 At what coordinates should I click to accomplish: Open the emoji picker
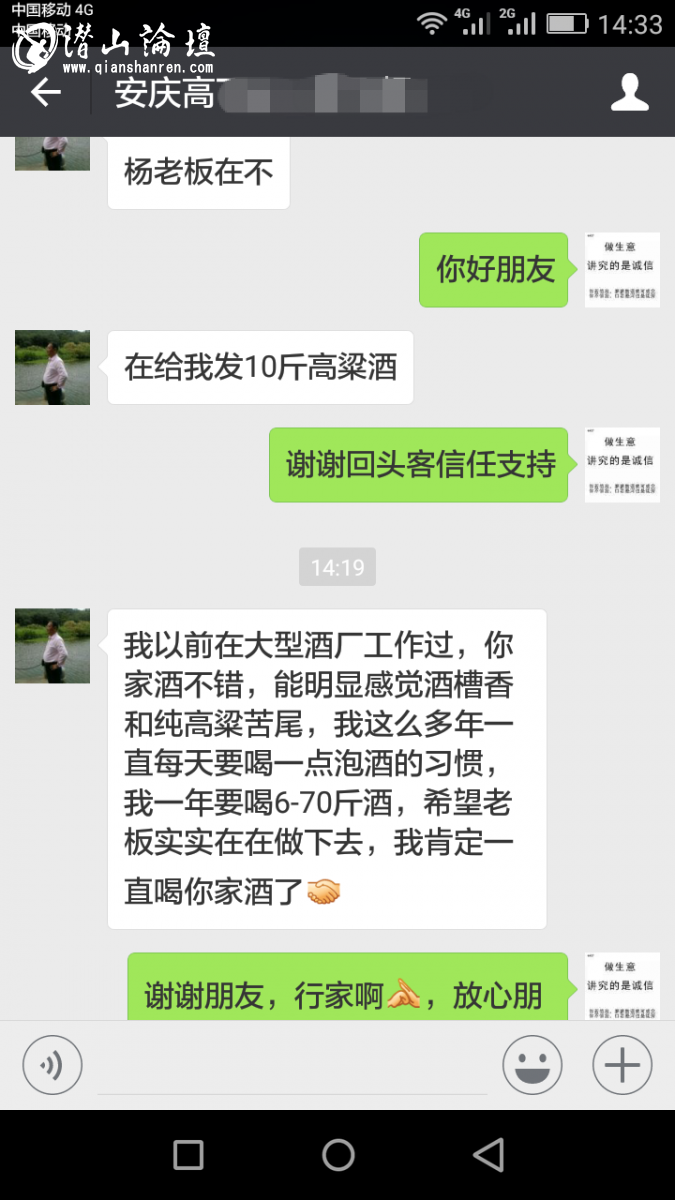[x=532, y=1065]
